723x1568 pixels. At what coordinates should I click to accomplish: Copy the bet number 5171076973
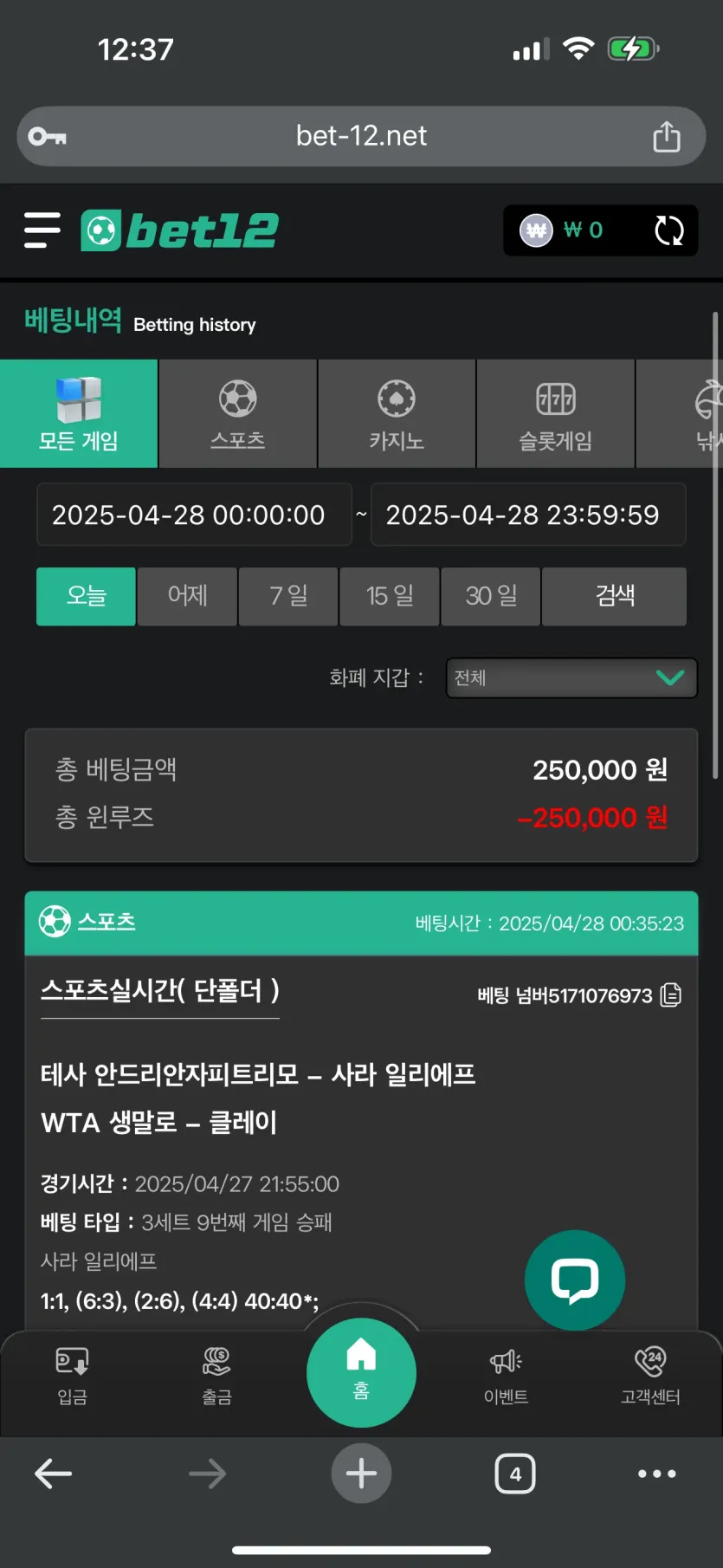(x=671, y=995)
